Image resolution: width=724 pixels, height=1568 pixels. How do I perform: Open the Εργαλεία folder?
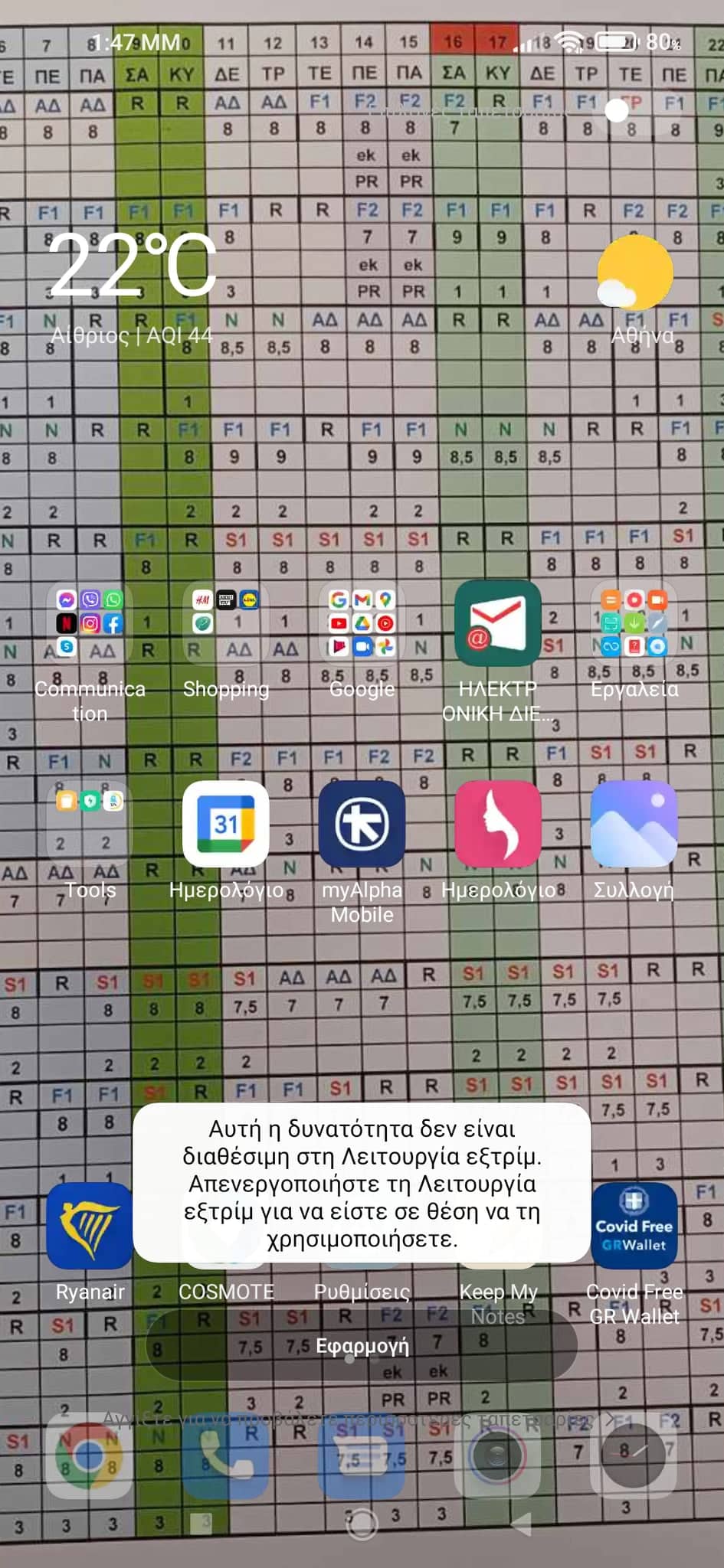tap(634, 623)
